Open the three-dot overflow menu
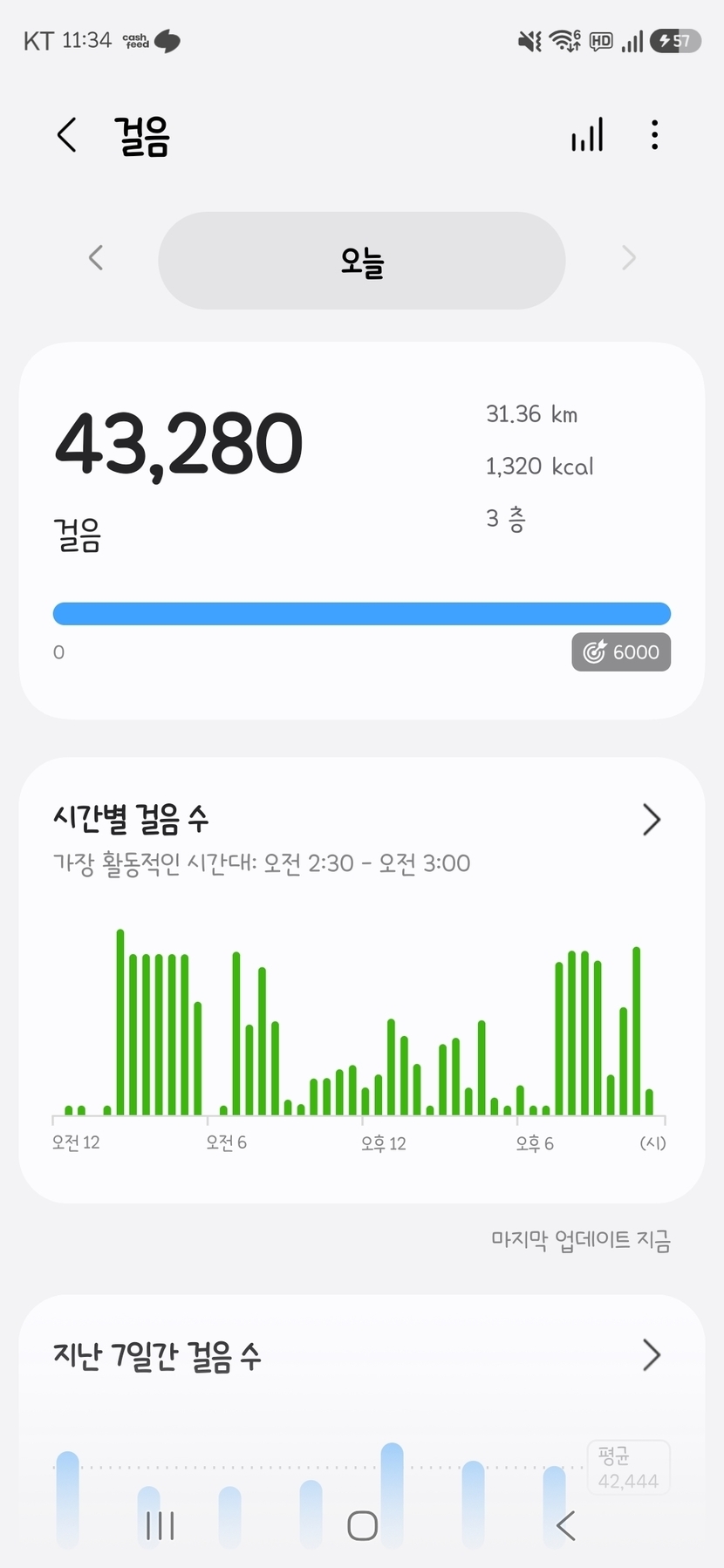 tap(654, 135)
